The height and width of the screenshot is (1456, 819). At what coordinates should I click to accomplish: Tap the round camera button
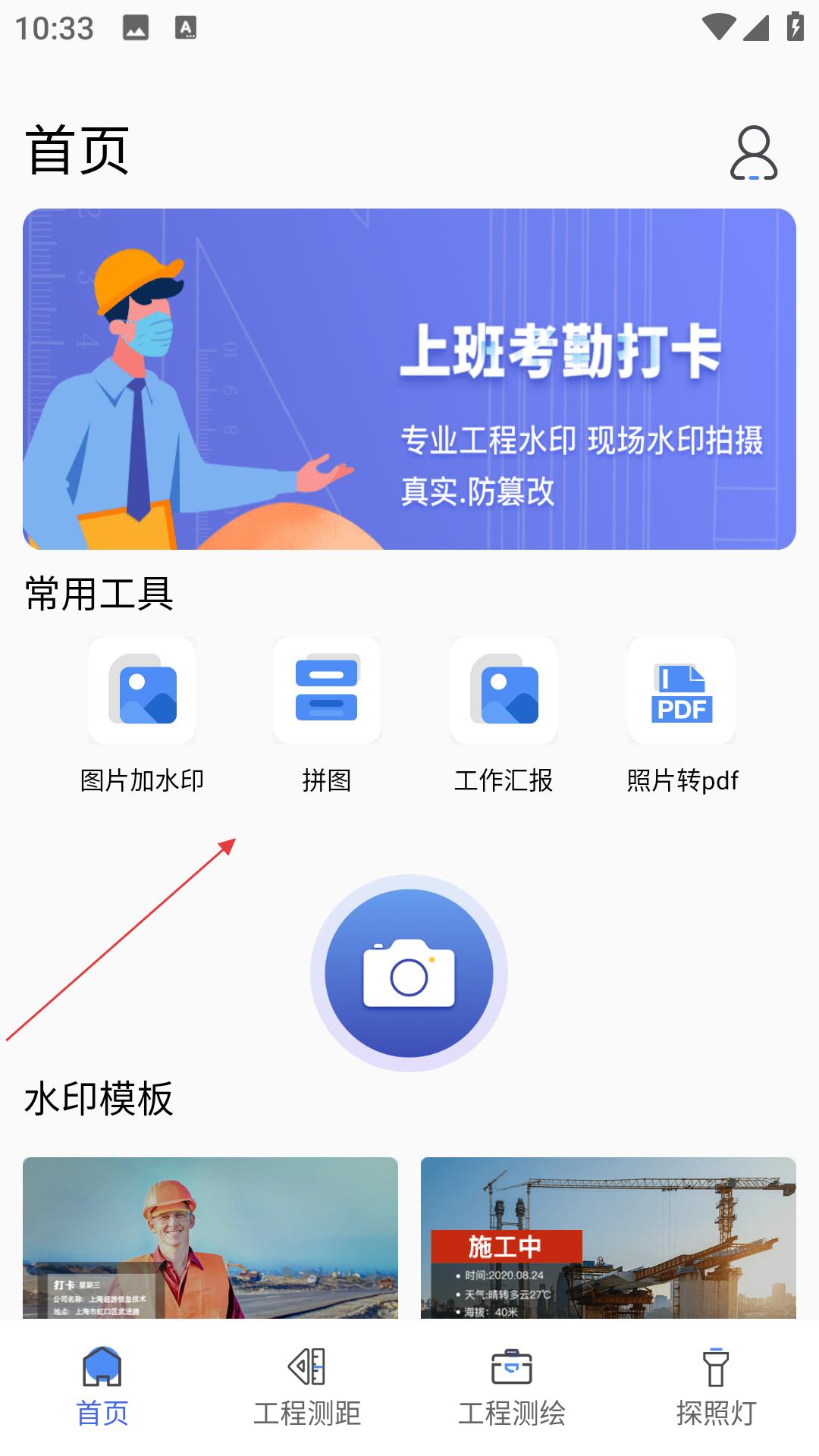[x=409, y=973]
